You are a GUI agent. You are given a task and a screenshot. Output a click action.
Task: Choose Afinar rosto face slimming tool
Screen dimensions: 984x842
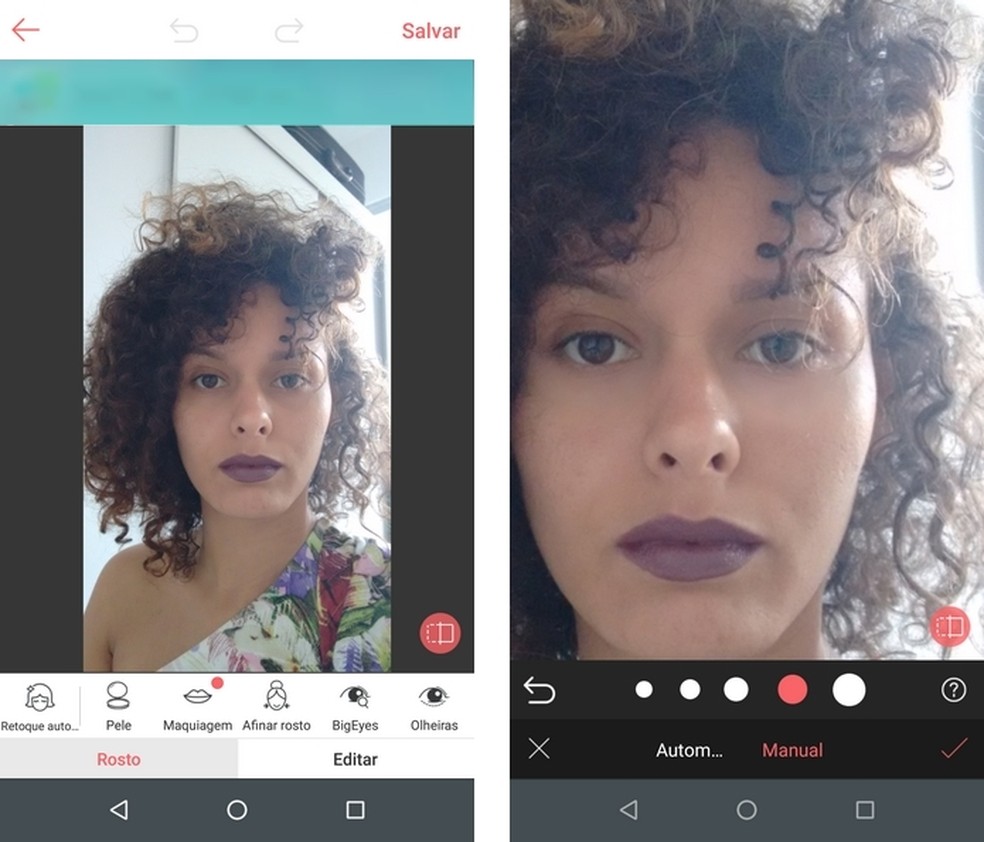pyautogui.click(x=276, y=707)
